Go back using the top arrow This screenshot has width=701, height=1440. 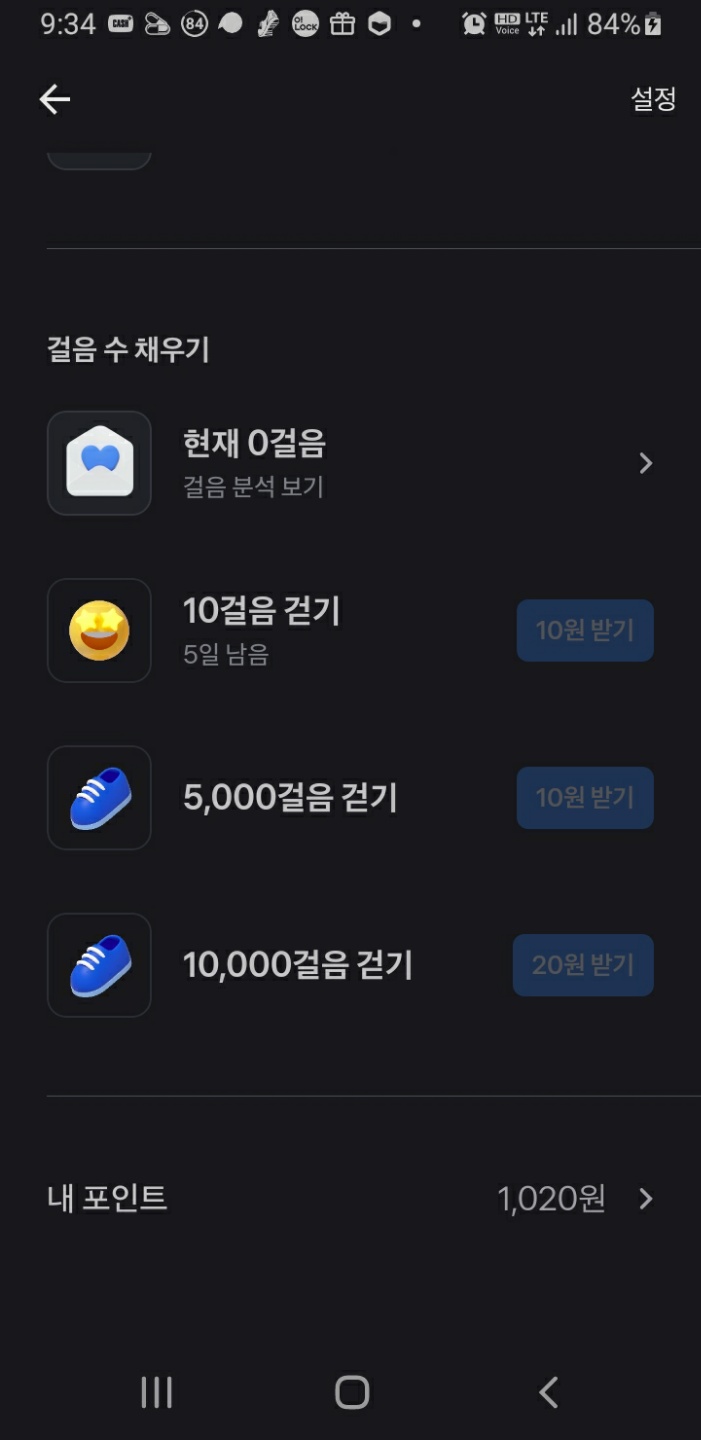(54, 99)
